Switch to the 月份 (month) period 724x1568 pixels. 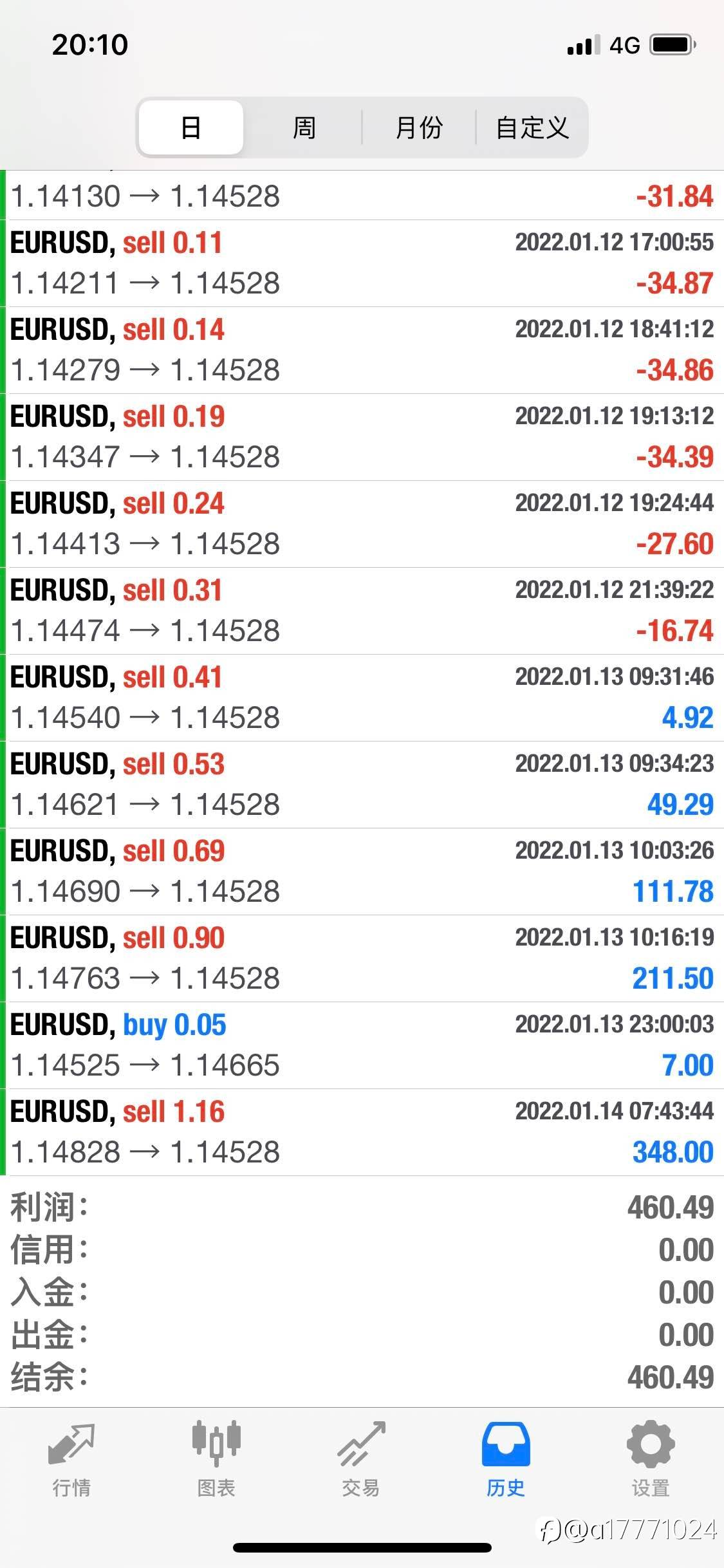pyautogui.click(x=418, y=127)
